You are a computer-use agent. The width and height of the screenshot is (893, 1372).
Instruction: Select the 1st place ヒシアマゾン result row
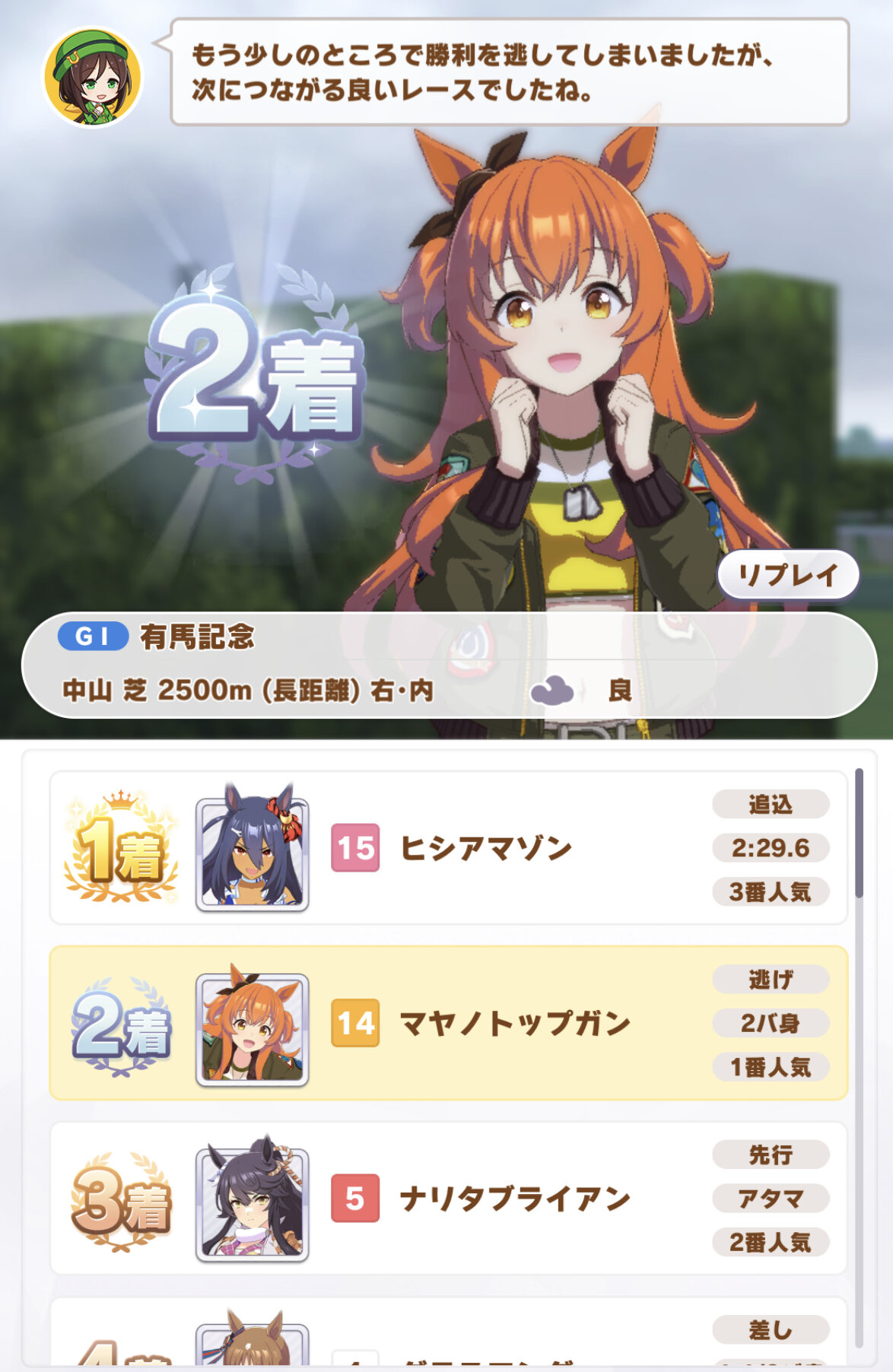pyautogui.click(x=449, y=848)
